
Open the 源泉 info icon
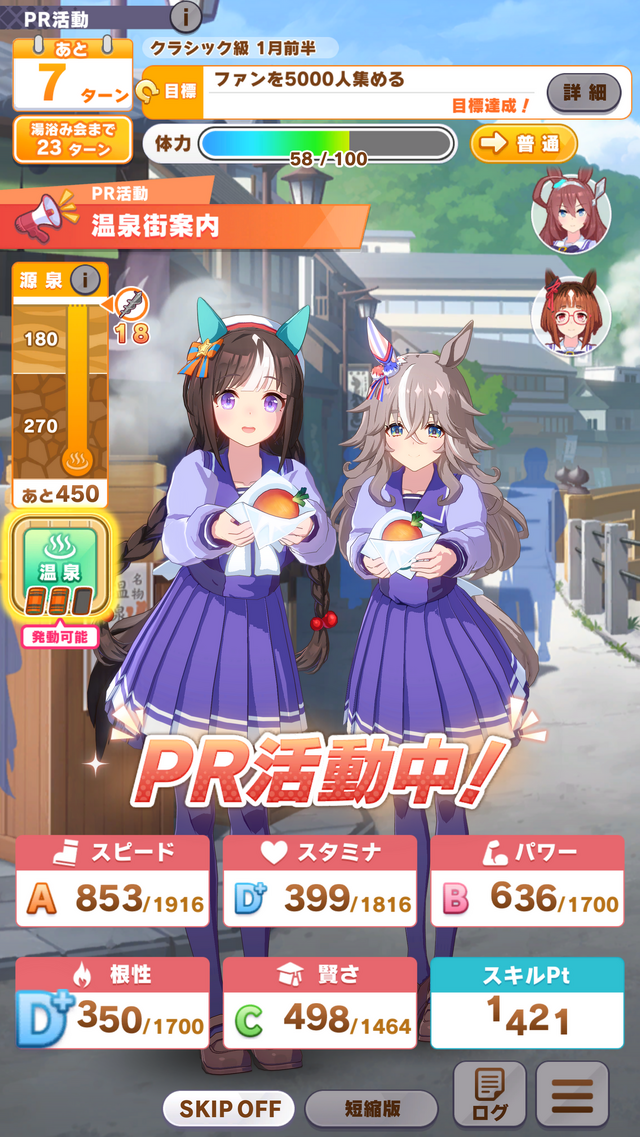pos(89,280)
